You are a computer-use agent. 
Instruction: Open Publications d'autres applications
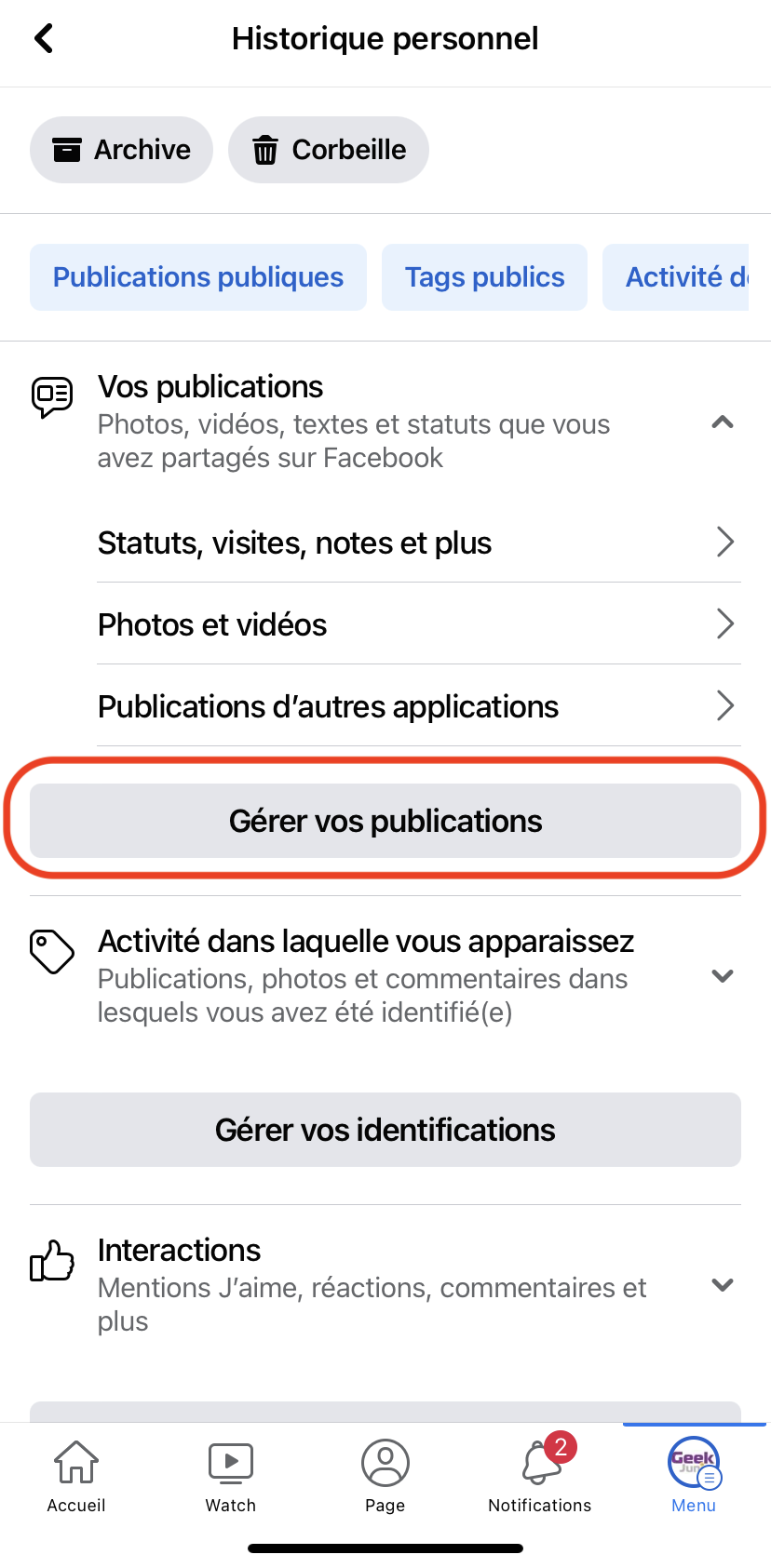point(418,706)
